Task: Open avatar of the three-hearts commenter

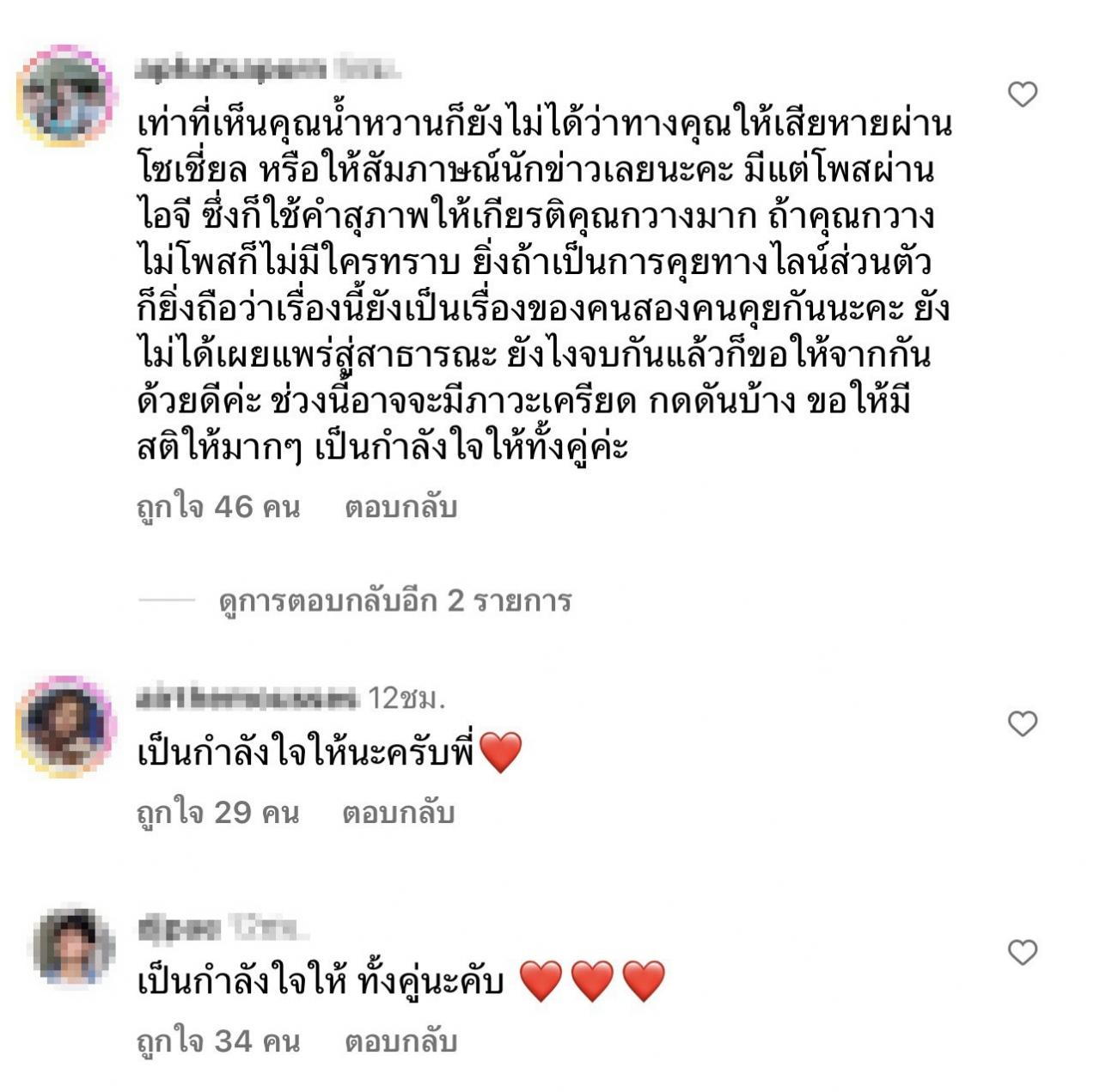Action: [72, 947]
